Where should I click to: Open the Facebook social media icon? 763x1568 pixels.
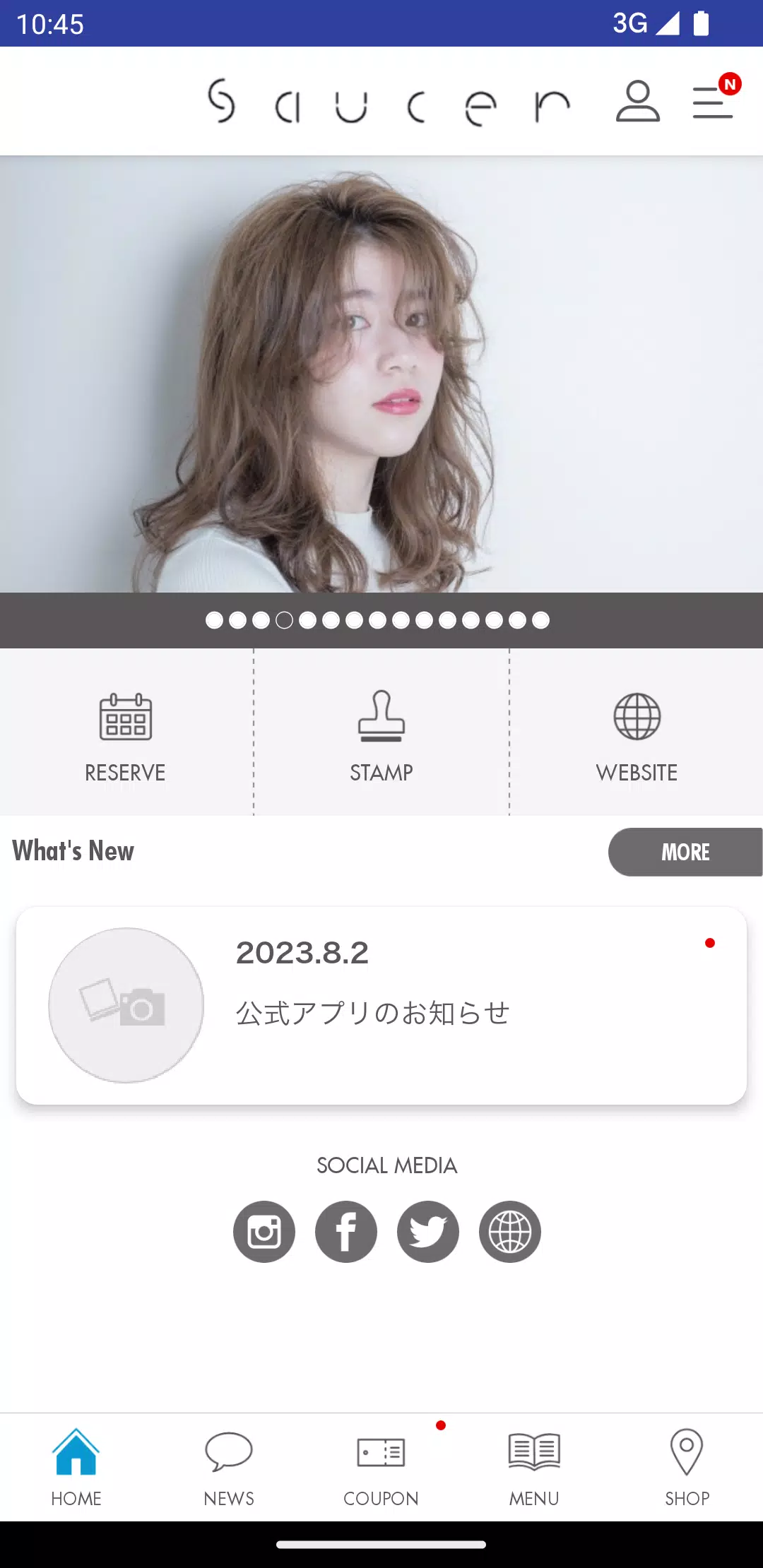click(x=345, y=1231)
